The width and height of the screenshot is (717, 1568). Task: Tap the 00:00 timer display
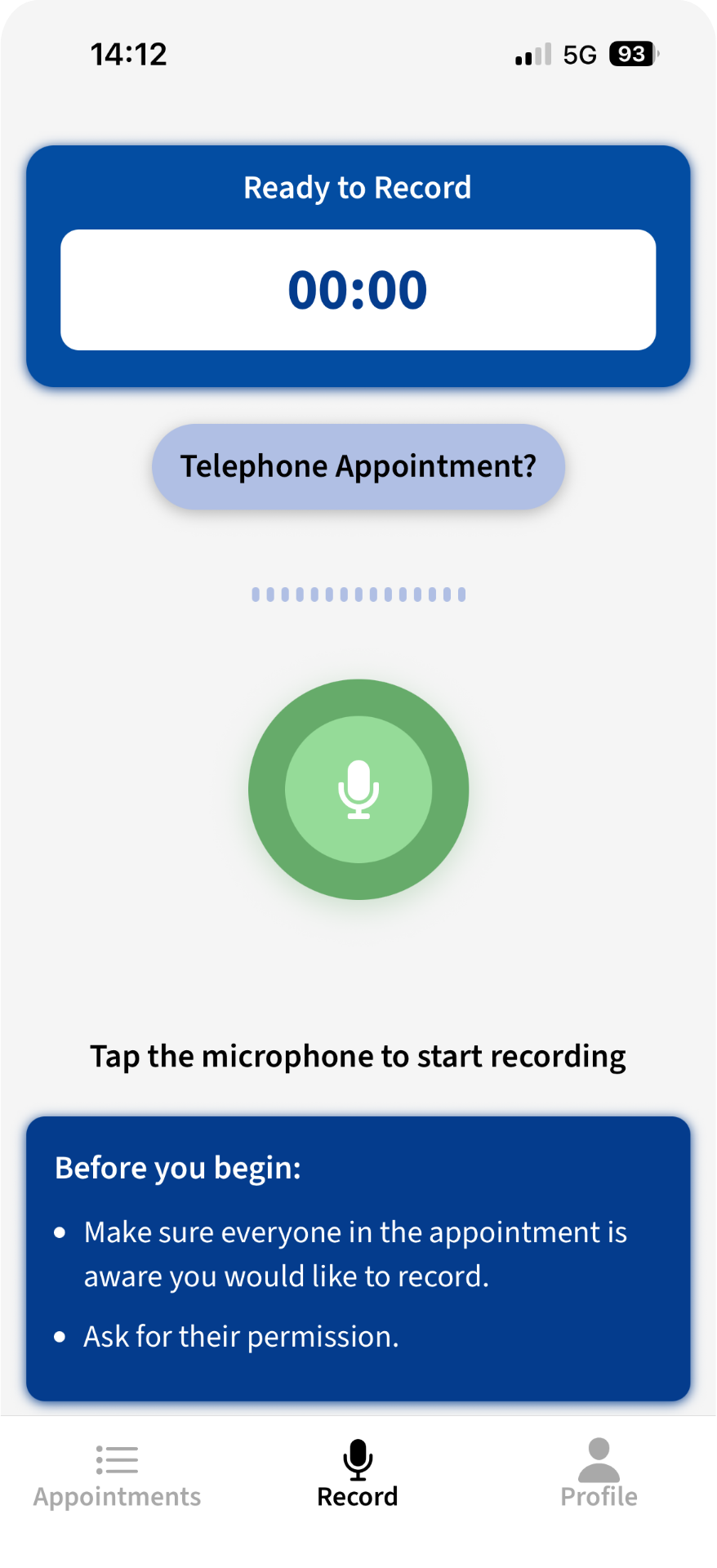(357, 288)
